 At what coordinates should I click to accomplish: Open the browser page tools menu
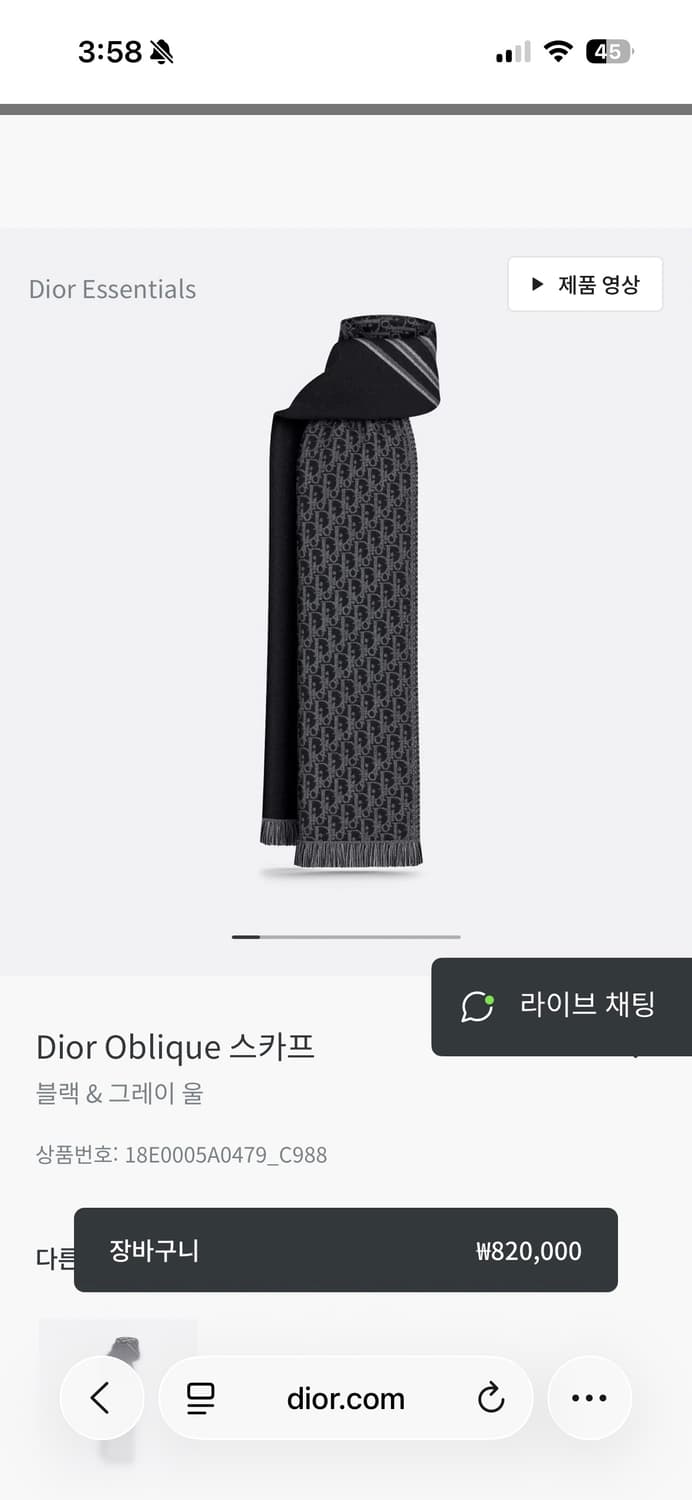[201, 1398]
